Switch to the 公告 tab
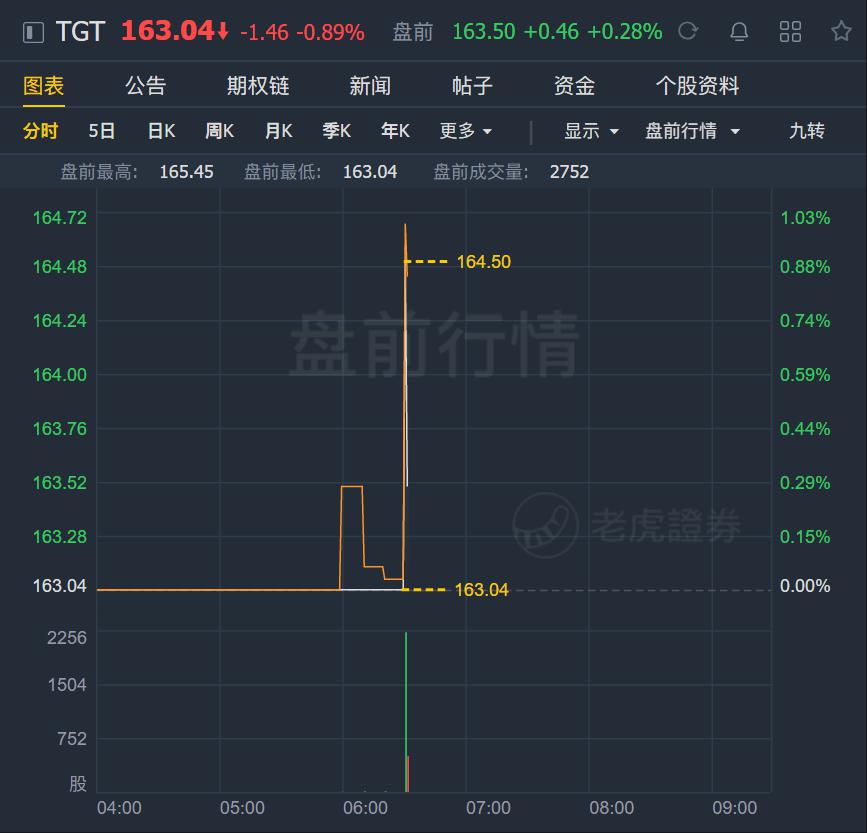The height and width of the screenshot is (833, 867). 145,86
